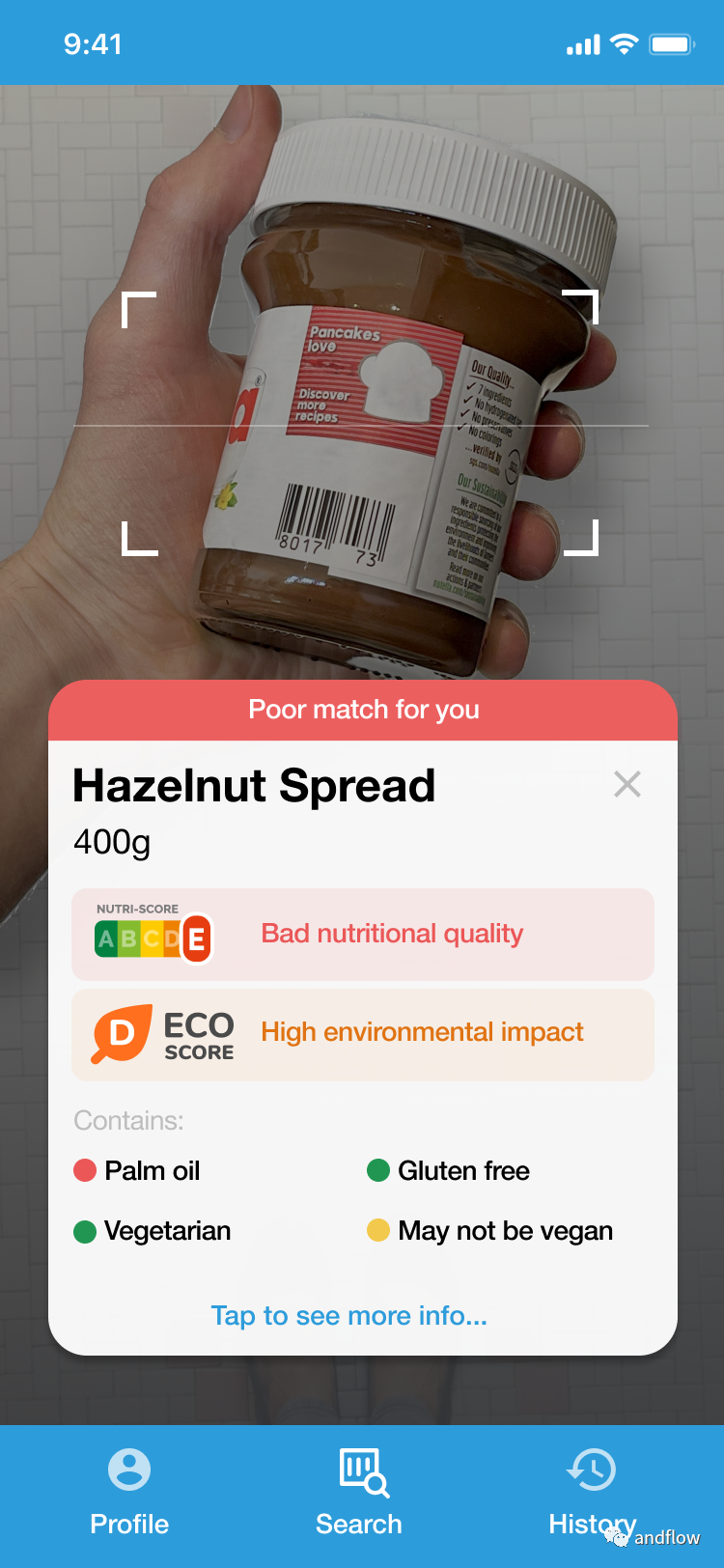Tap to see more info link
724x1568 pixels.
pyautogui.click(x=348, y=1315)
